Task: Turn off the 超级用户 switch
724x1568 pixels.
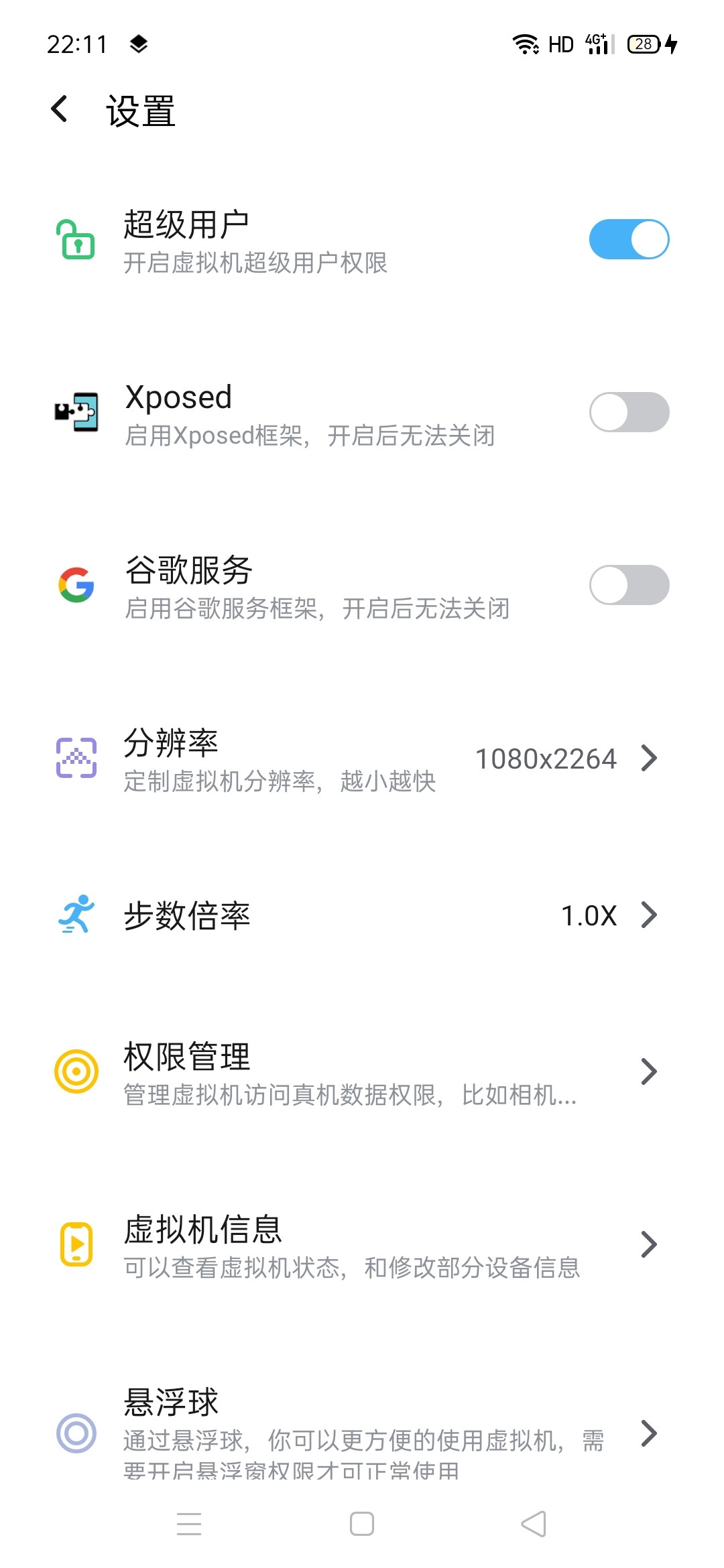Action: [629, 239]
